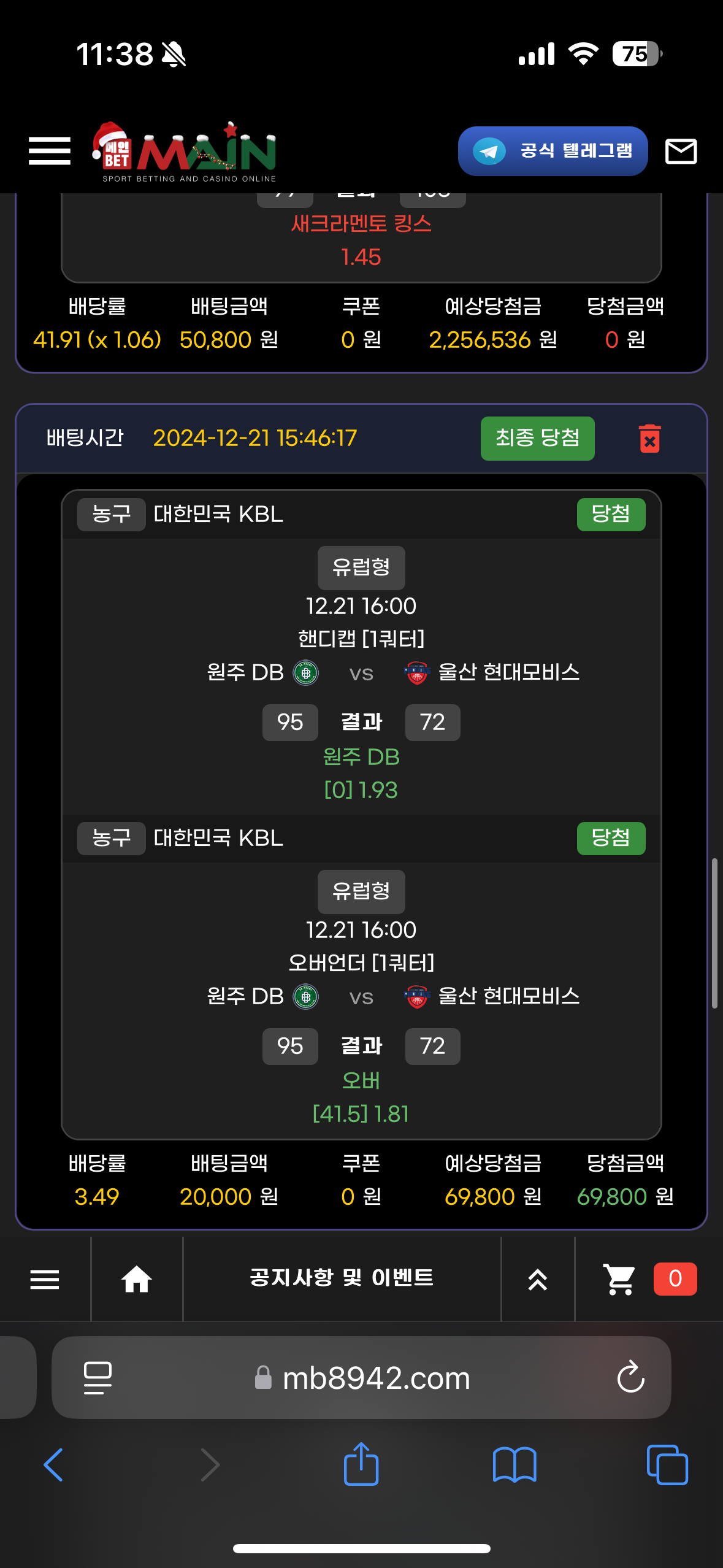Tap the mb8942.com address bar
Screen dimensions: 723x1568
(x=375, y=1378)
